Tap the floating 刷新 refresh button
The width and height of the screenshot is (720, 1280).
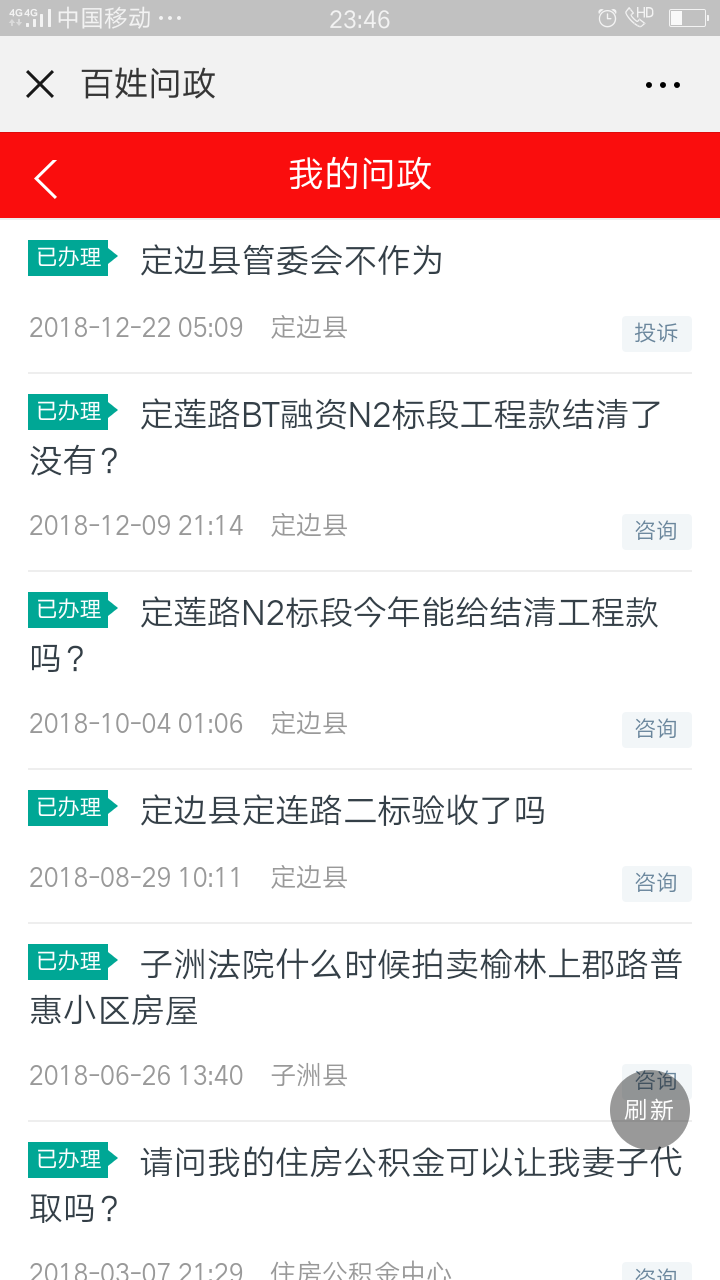[x=650, y=1110]
